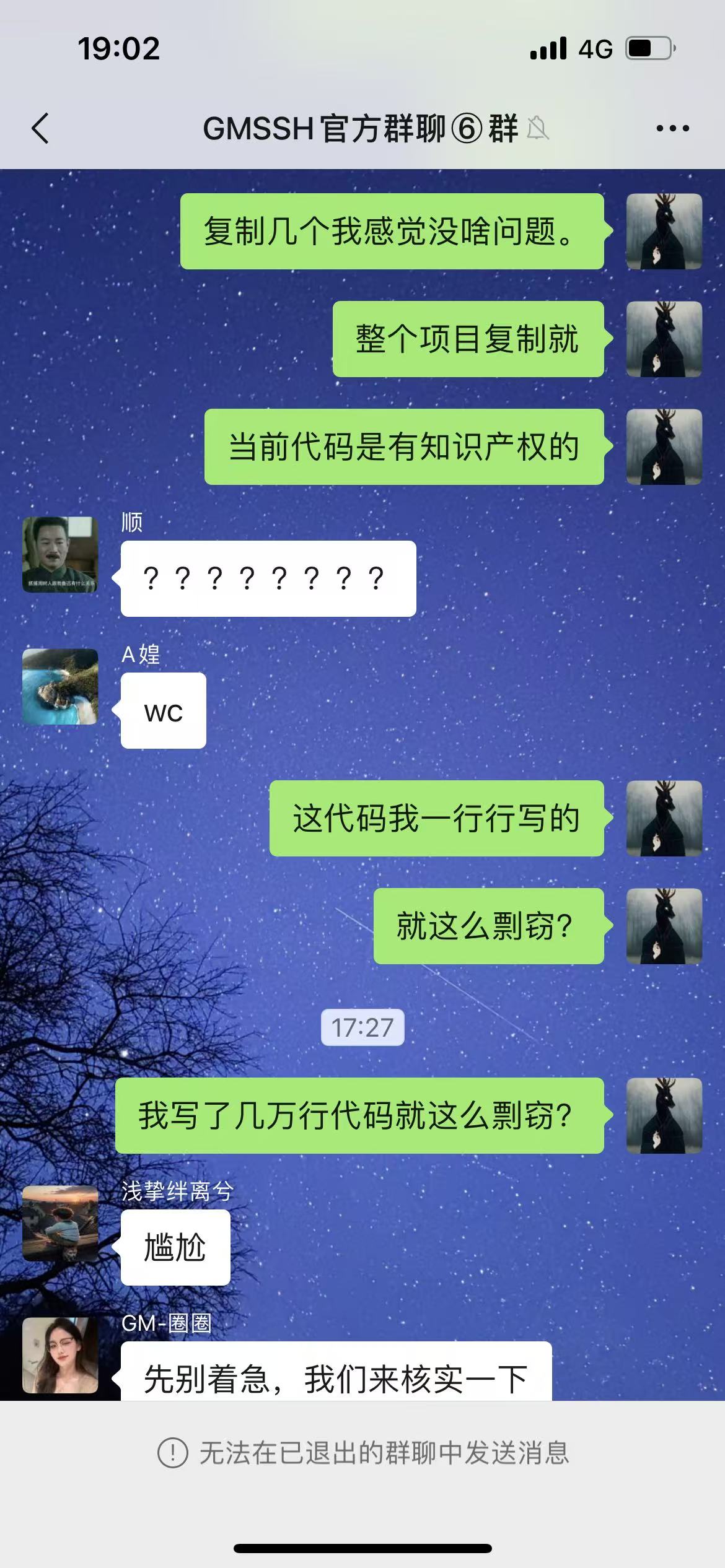The image size is (725, 1568).
Task: Open 浅挚绊离兮's profile avatar
Action: pyautogui.click(x=60, y=1223)
